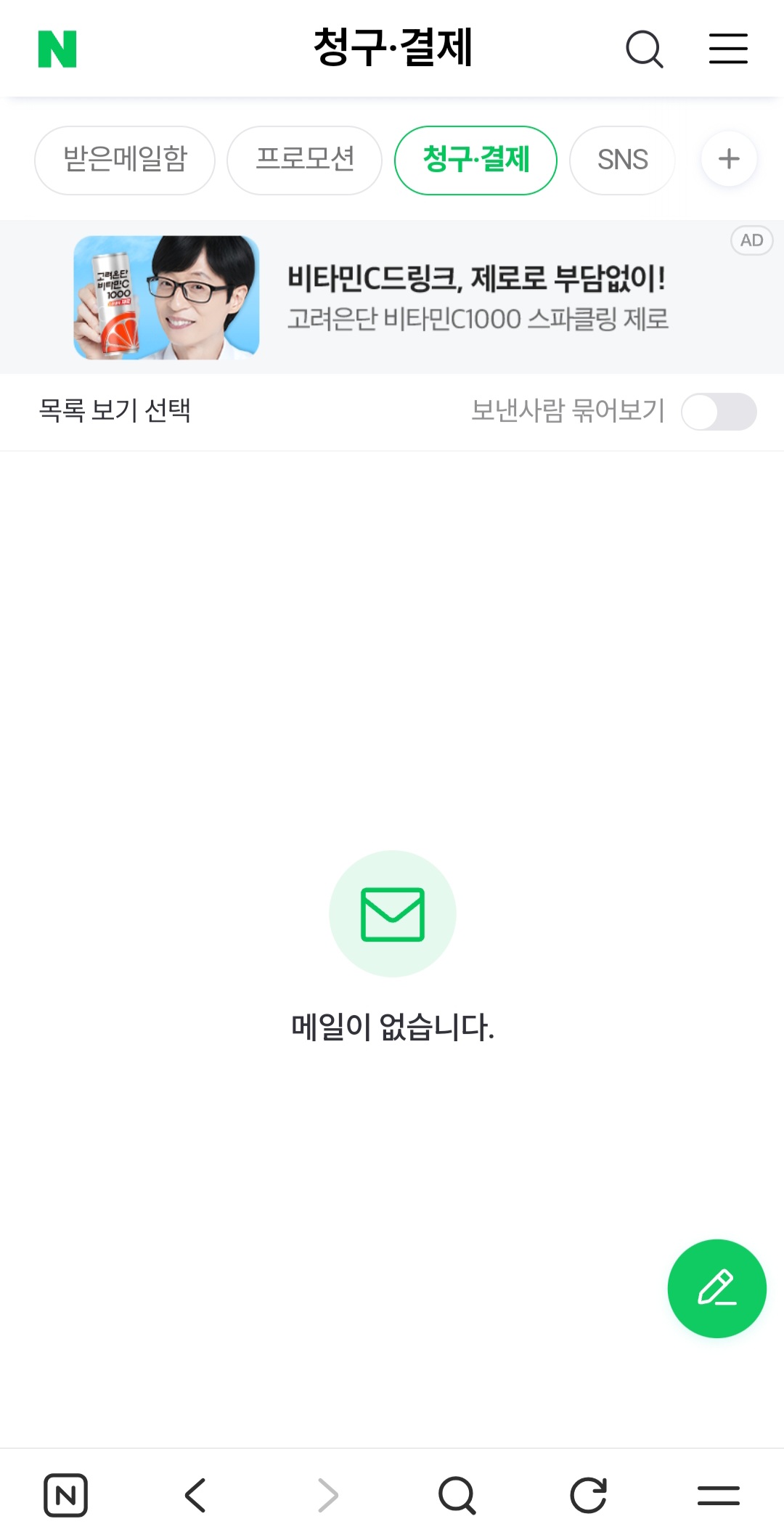Image resolution: width=784 pixels, height=1532 pixels.
Task: Open mail search in the header
Action: pyautogui.click(x=644, y=49)
